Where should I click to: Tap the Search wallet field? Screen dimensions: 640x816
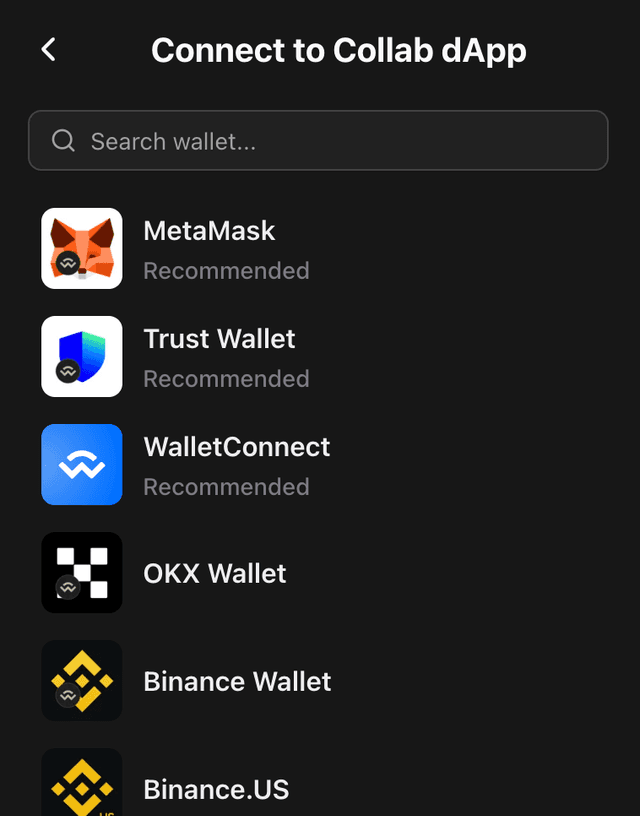(x=318, y=141)
